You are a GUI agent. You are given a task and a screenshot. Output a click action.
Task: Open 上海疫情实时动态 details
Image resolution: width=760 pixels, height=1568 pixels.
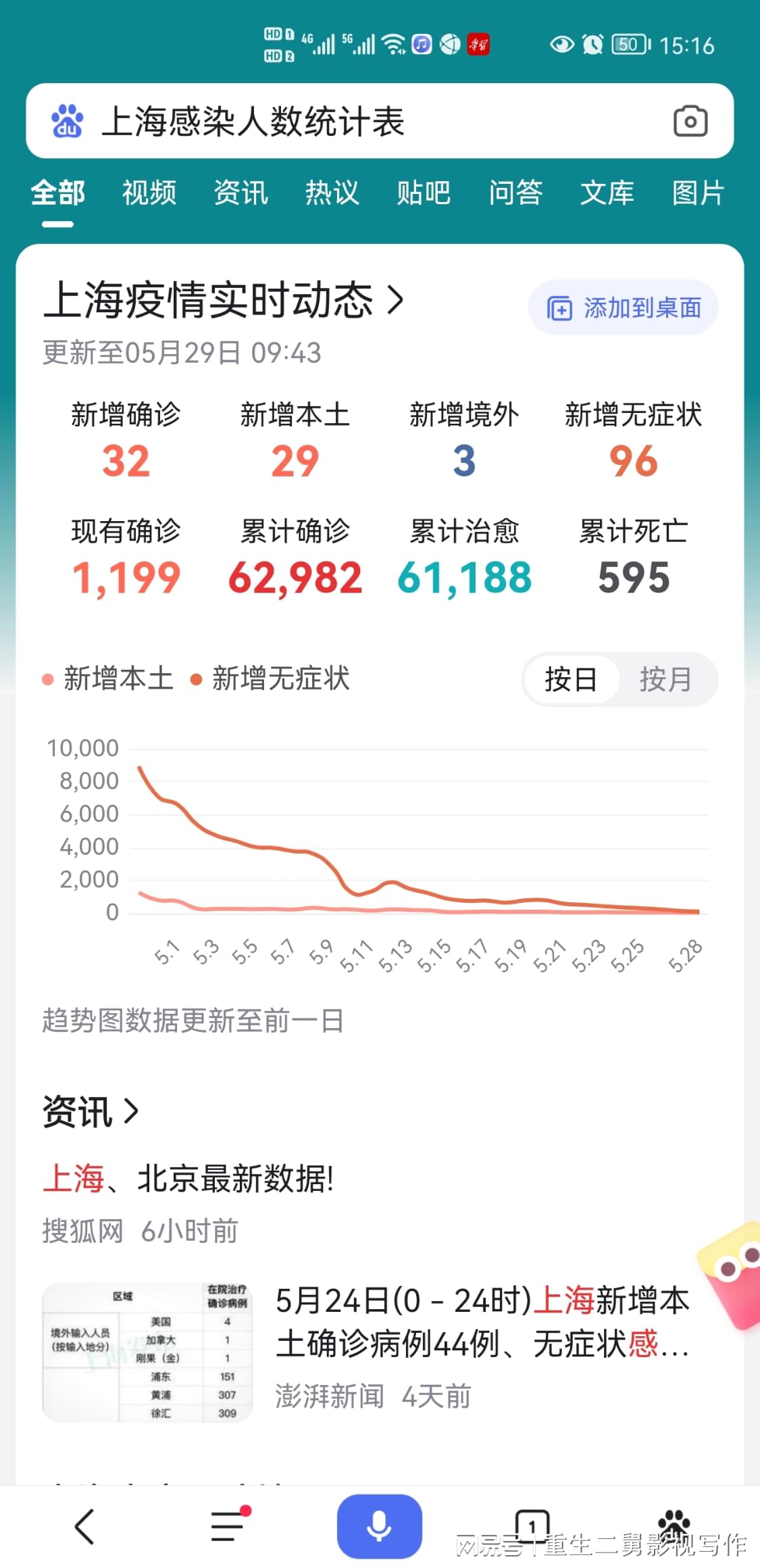(223, 300)
